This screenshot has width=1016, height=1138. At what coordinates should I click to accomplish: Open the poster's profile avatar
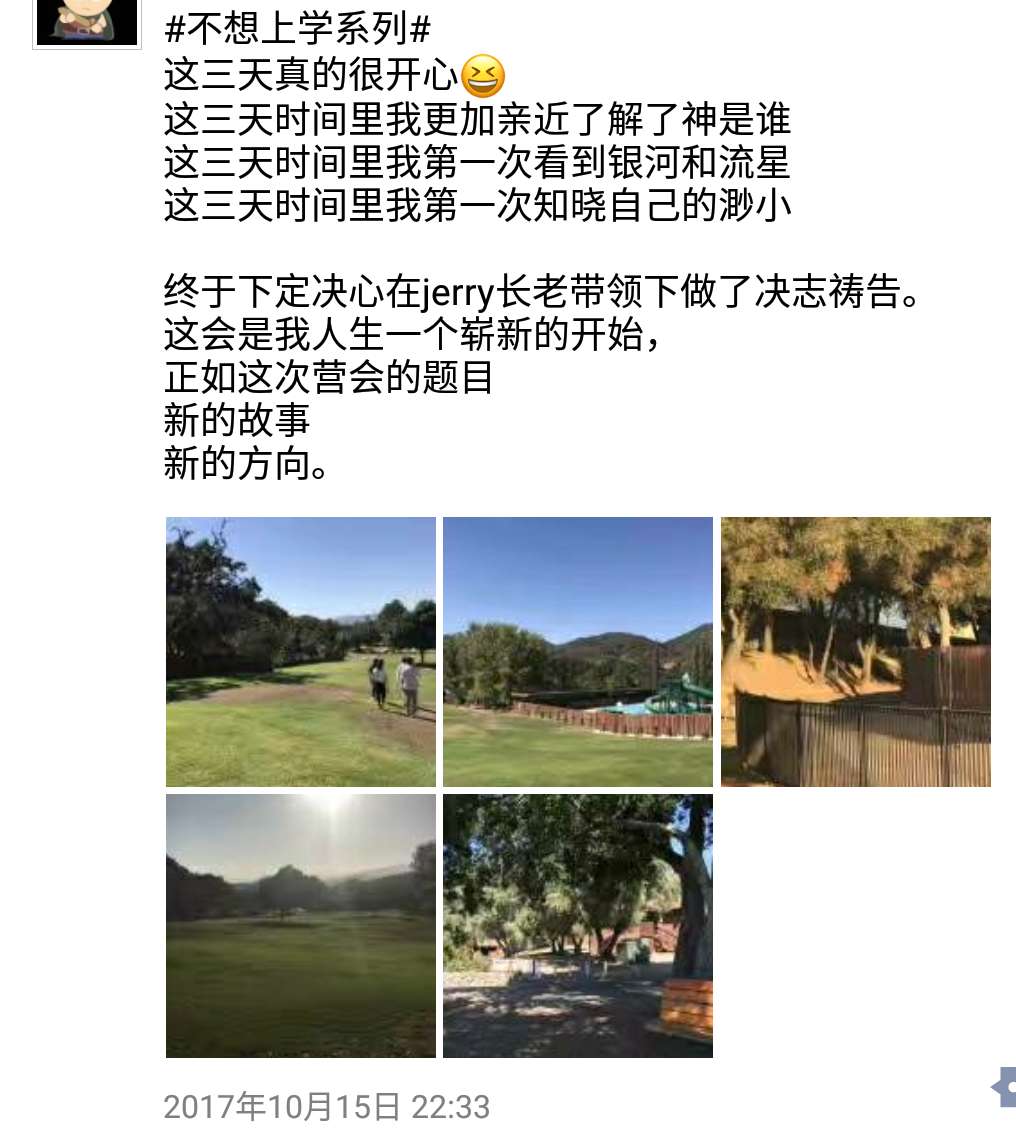[86, 22]
